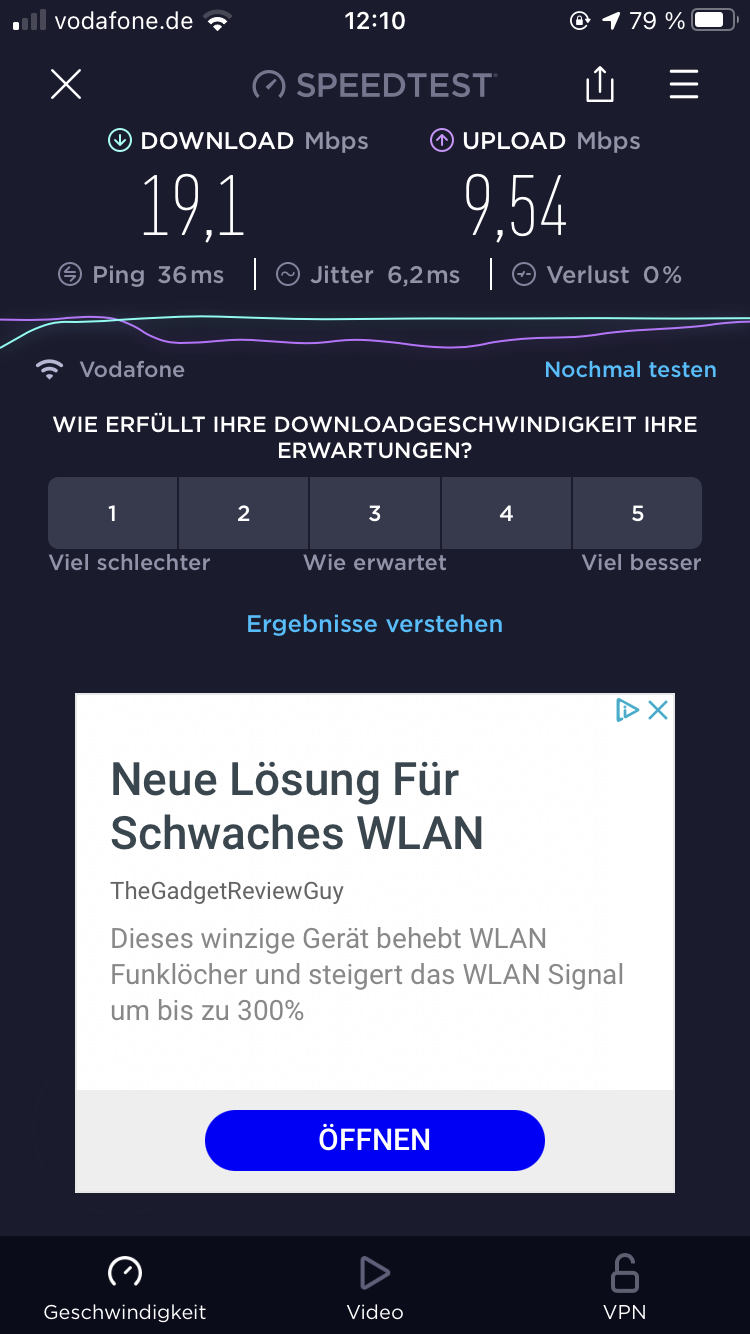Open the hamburger menu

coord(684,85)
